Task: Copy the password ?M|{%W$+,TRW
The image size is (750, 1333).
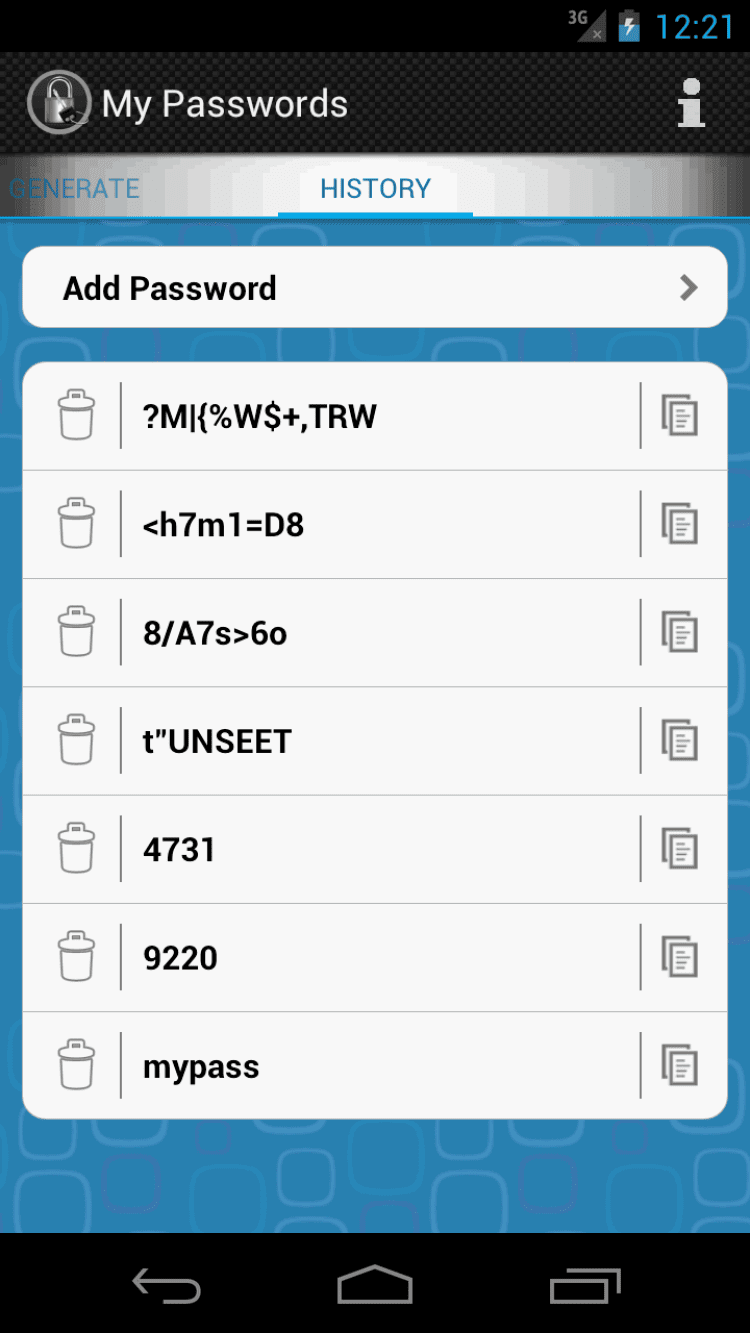Action: point(680,416)
